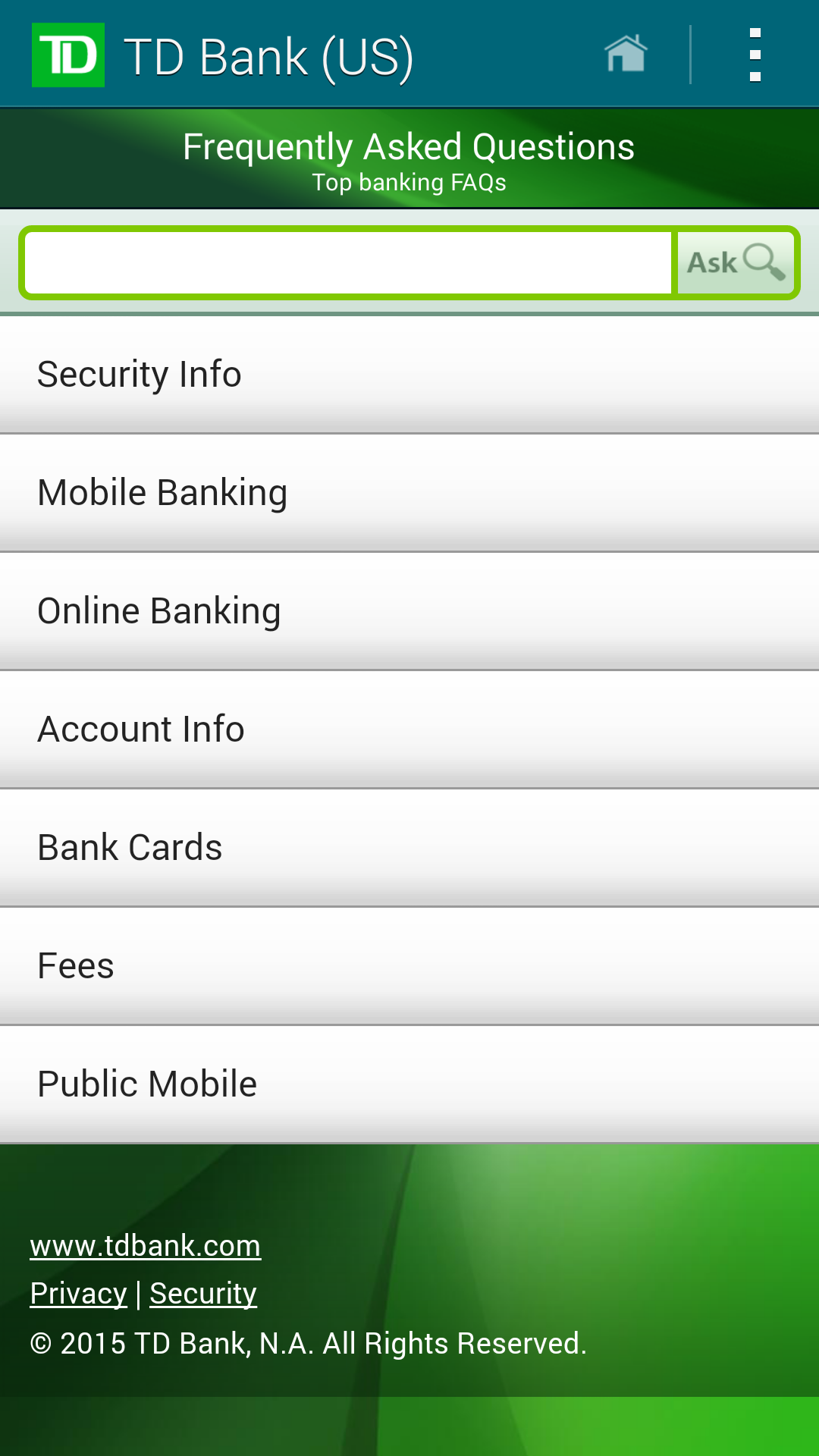Screen dimensions: 819x1456
Task: View Account Info questions
Action: click(409, 730)
